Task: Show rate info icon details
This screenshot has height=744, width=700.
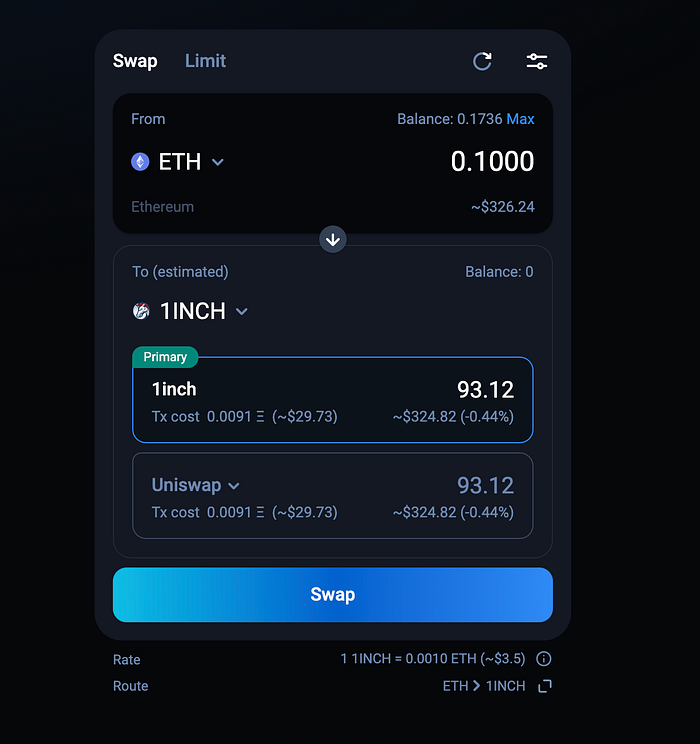Action: point(543,659)
